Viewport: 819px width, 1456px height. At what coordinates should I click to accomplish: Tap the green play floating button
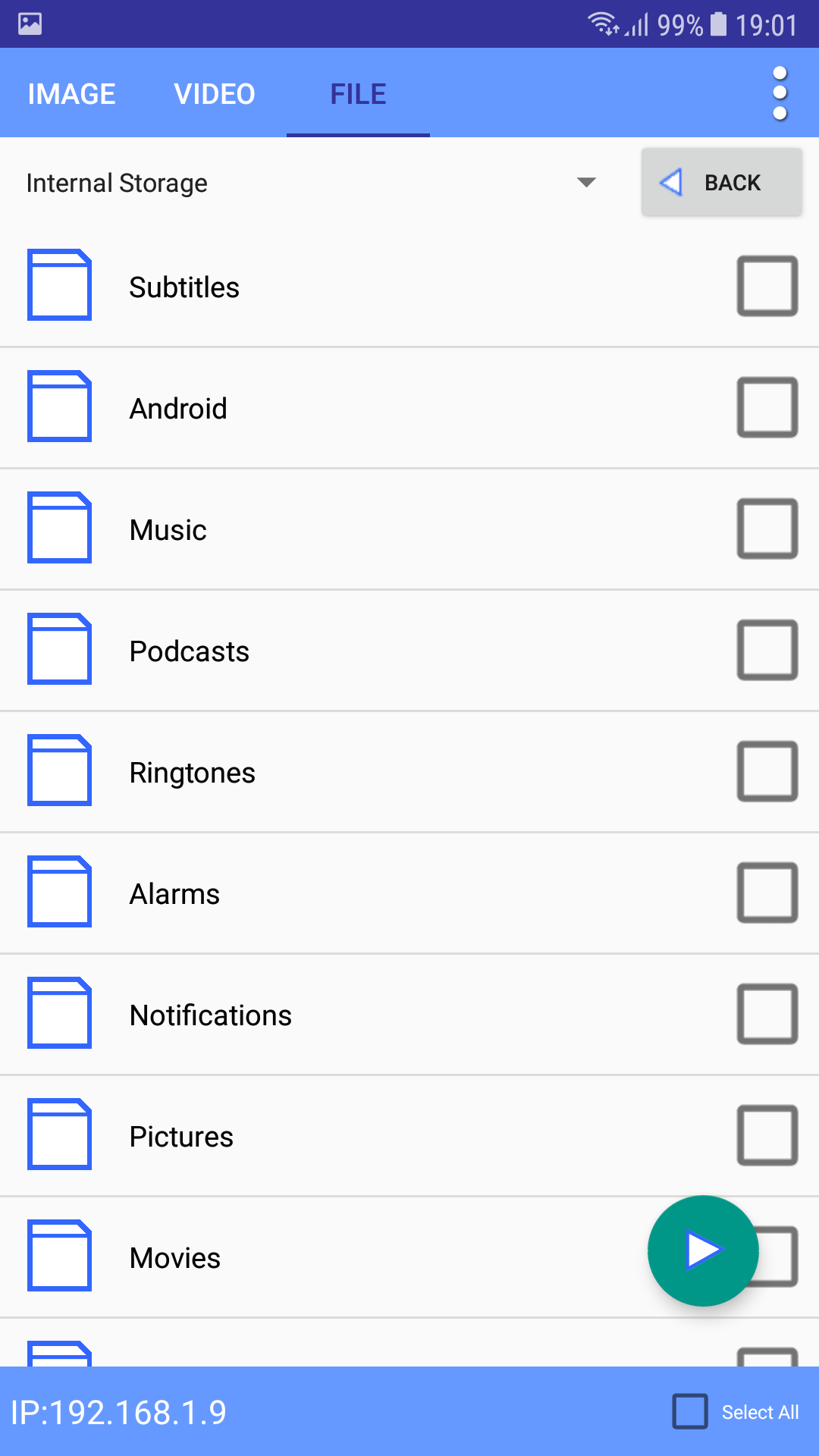703,1251
